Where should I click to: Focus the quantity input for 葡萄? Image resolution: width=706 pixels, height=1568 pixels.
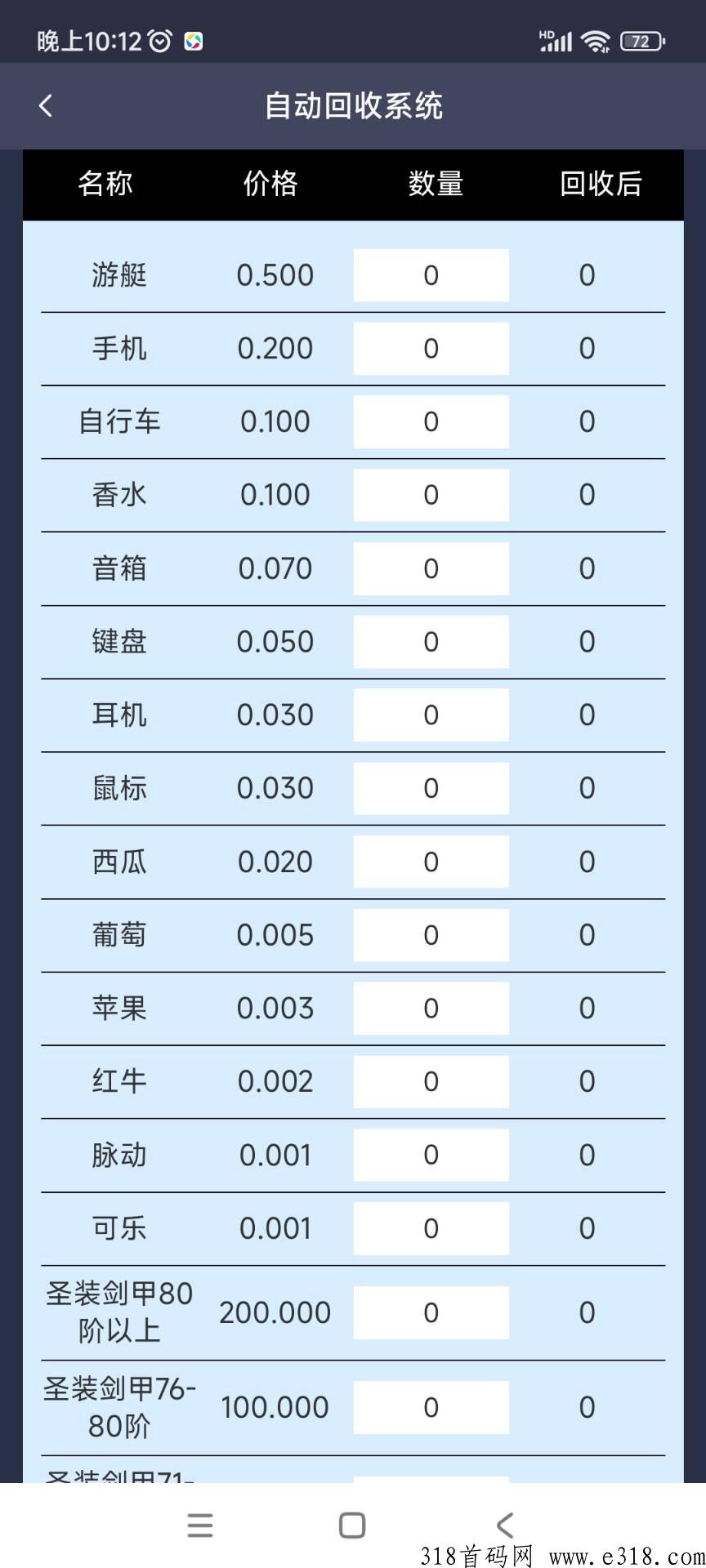click(431, 935)
